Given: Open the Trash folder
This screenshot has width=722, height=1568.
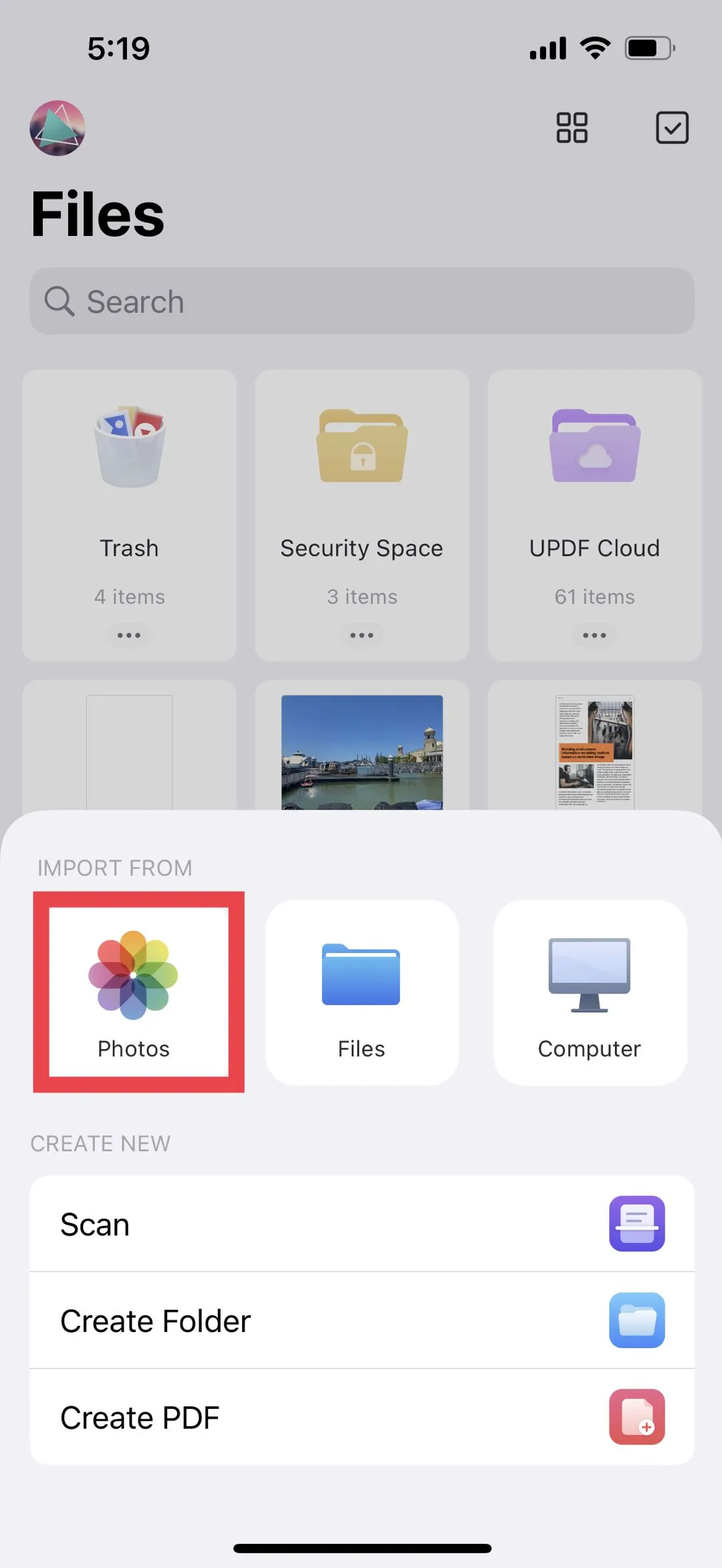Looking at the screenshot, I should (129, 495).
